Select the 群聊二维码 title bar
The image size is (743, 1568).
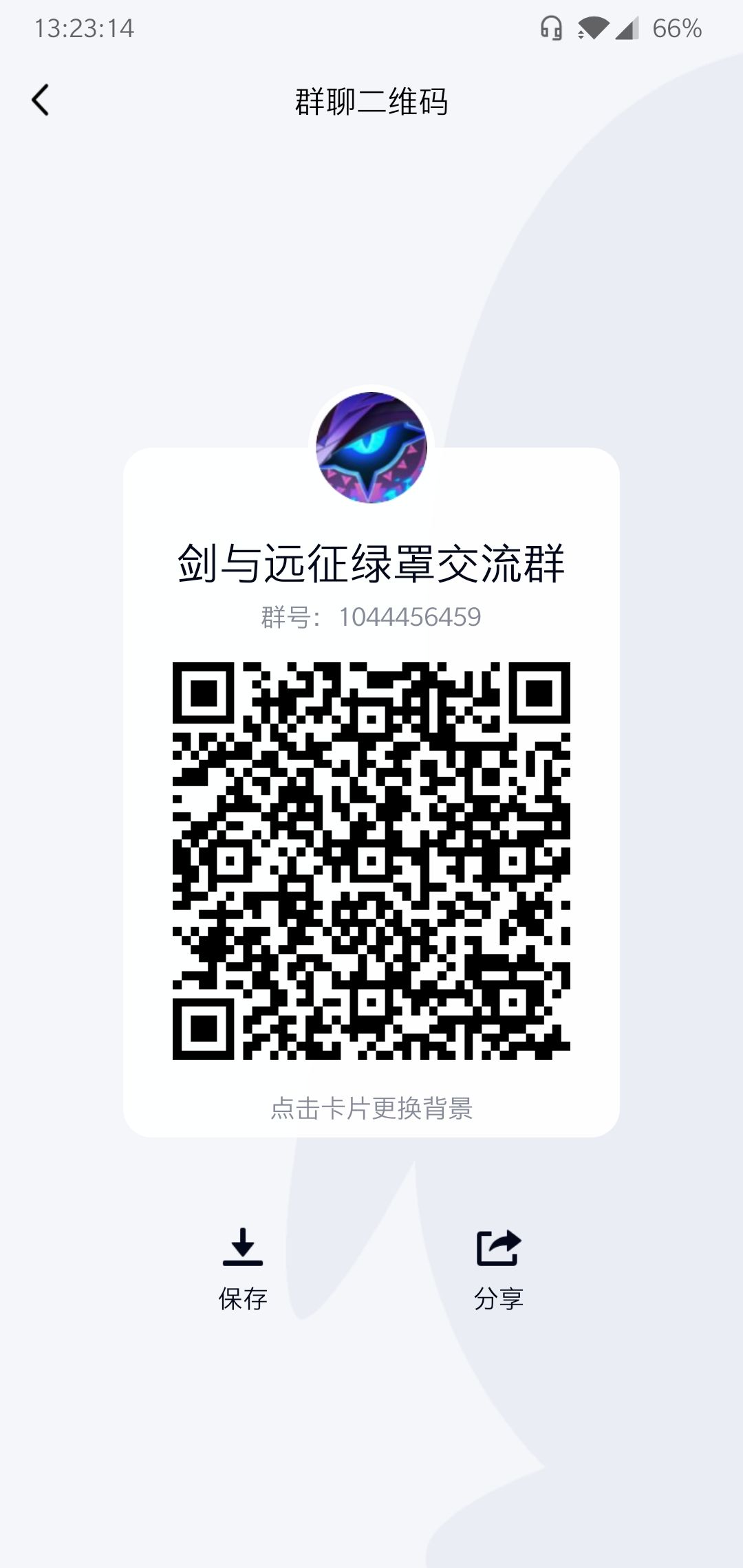click(x=371, y=100)
